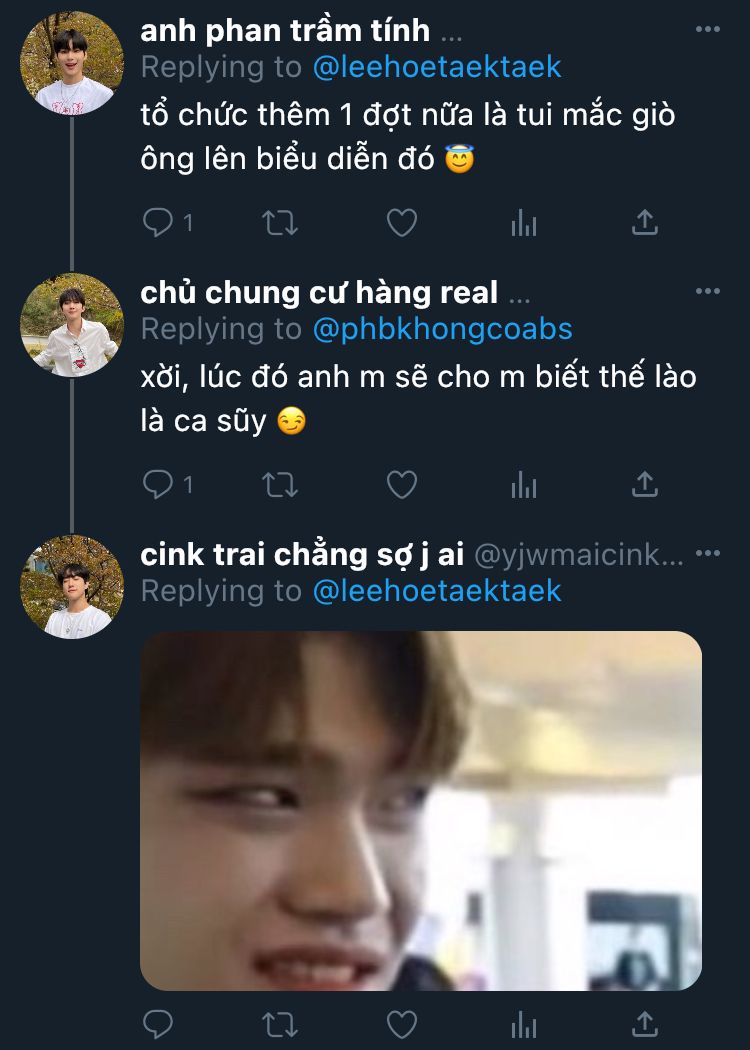Share anh phan trầm tính's tweet

(x=646, y=223)
